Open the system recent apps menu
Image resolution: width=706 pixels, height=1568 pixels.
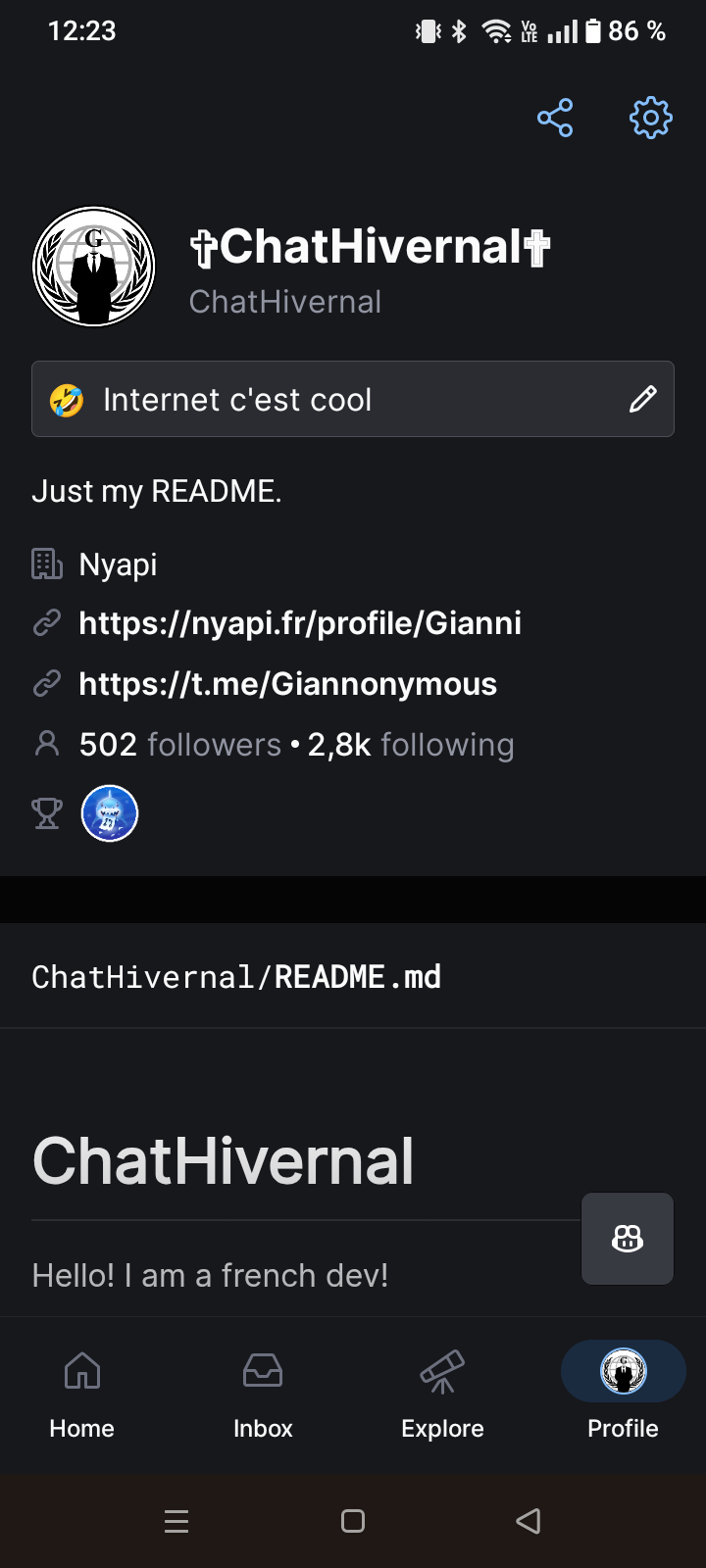pos(176,1521)
